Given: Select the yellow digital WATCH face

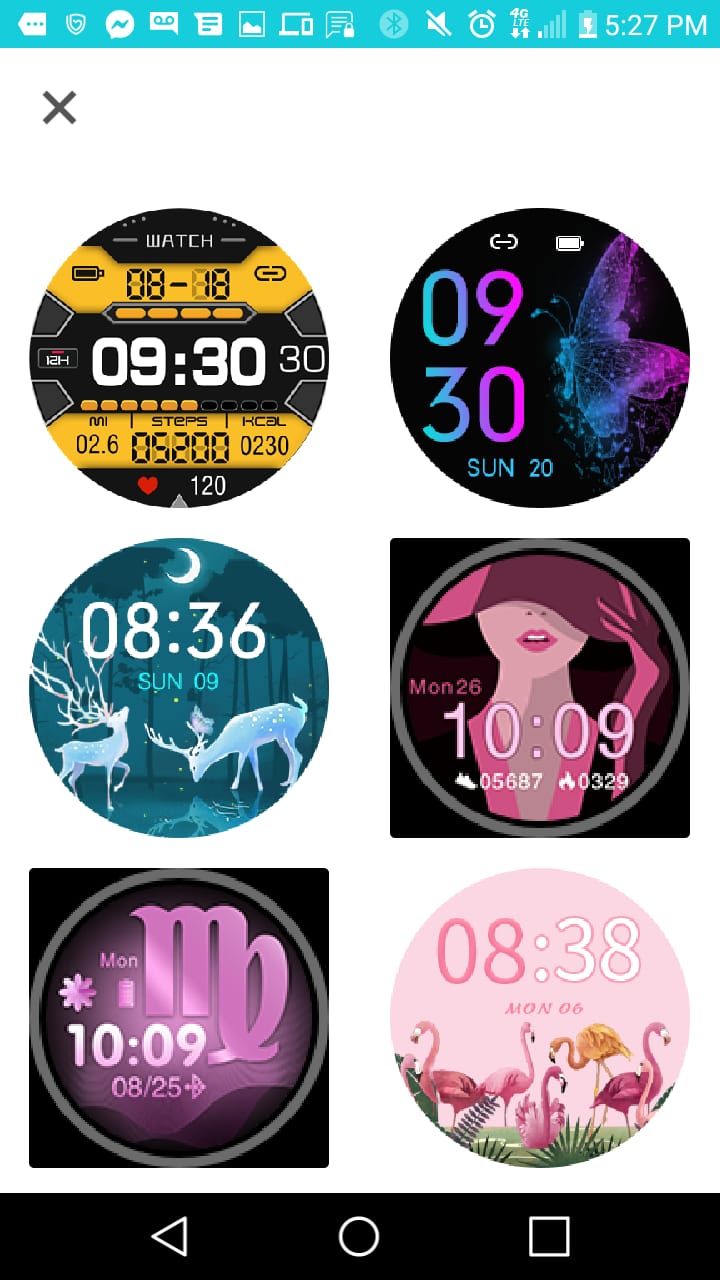Looking at the screenshot, I should (179, 358).
